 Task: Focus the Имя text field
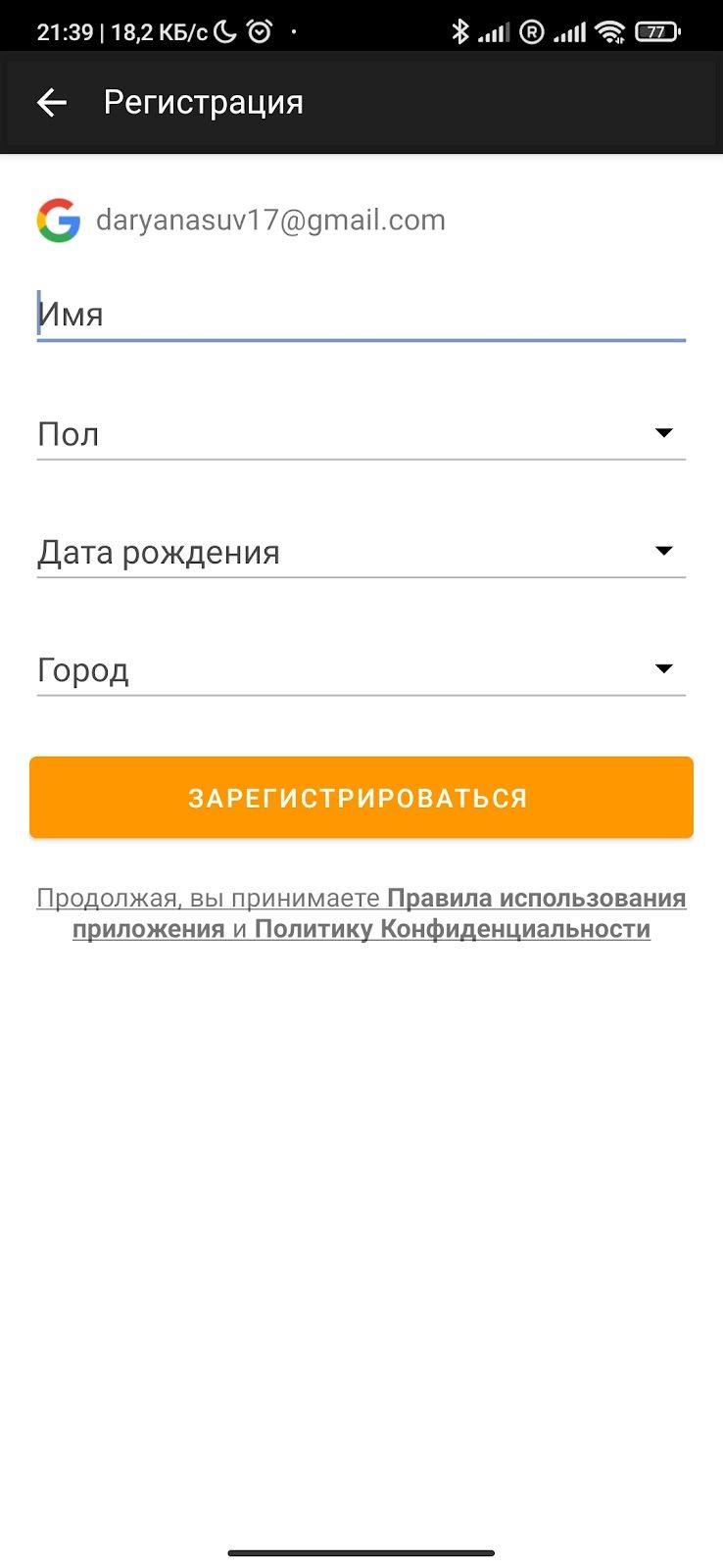tap(361, 315)
